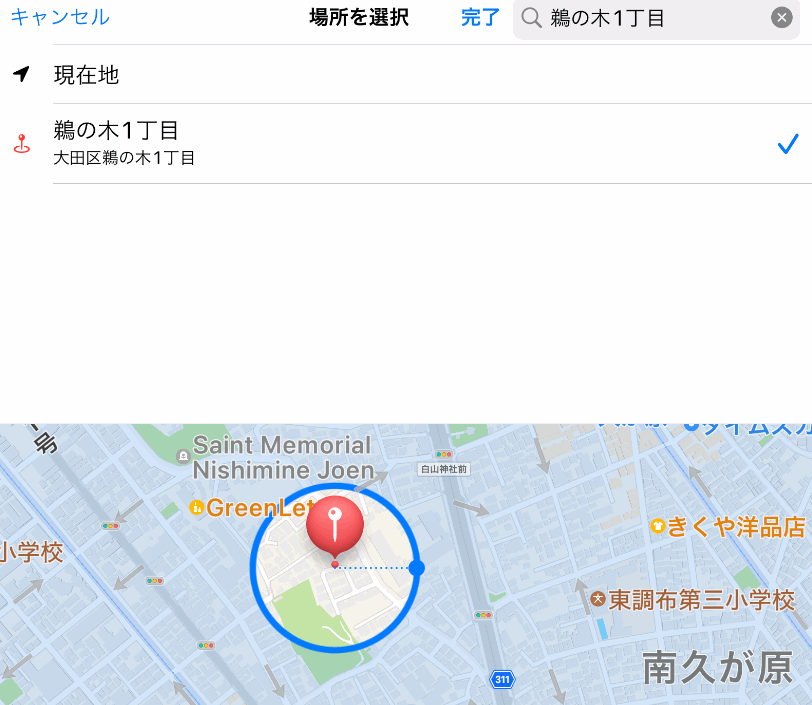The height and width of the screenshot is (705, 812).
Task: Select 現在地 as the location
Action: tap(86, 74)
